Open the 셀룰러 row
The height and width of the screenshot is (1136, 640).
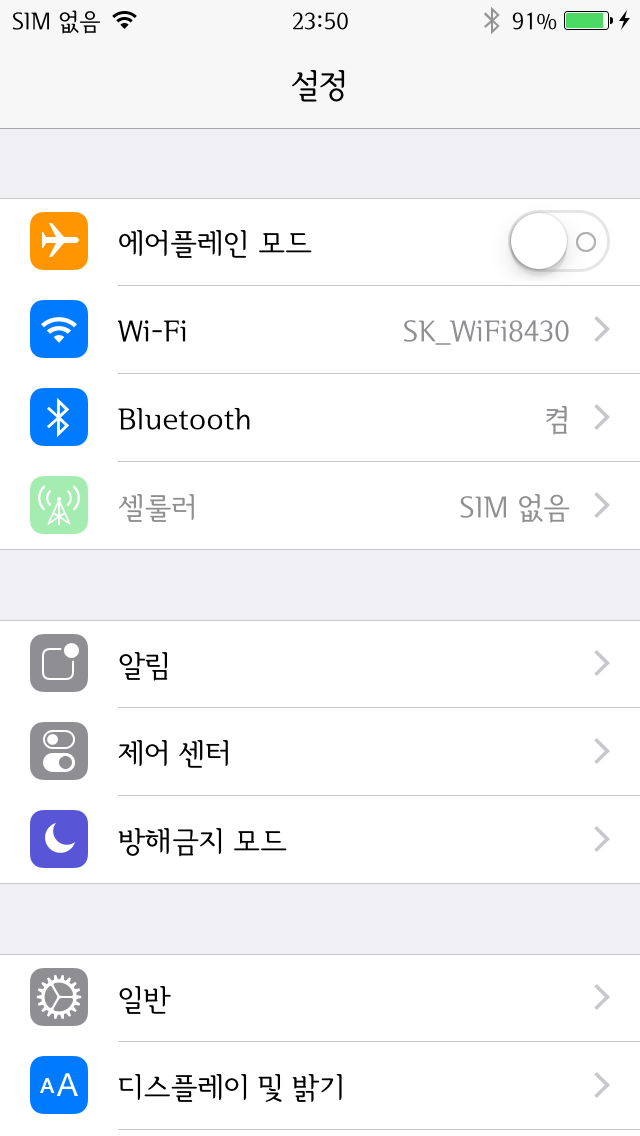coord(320,506)
